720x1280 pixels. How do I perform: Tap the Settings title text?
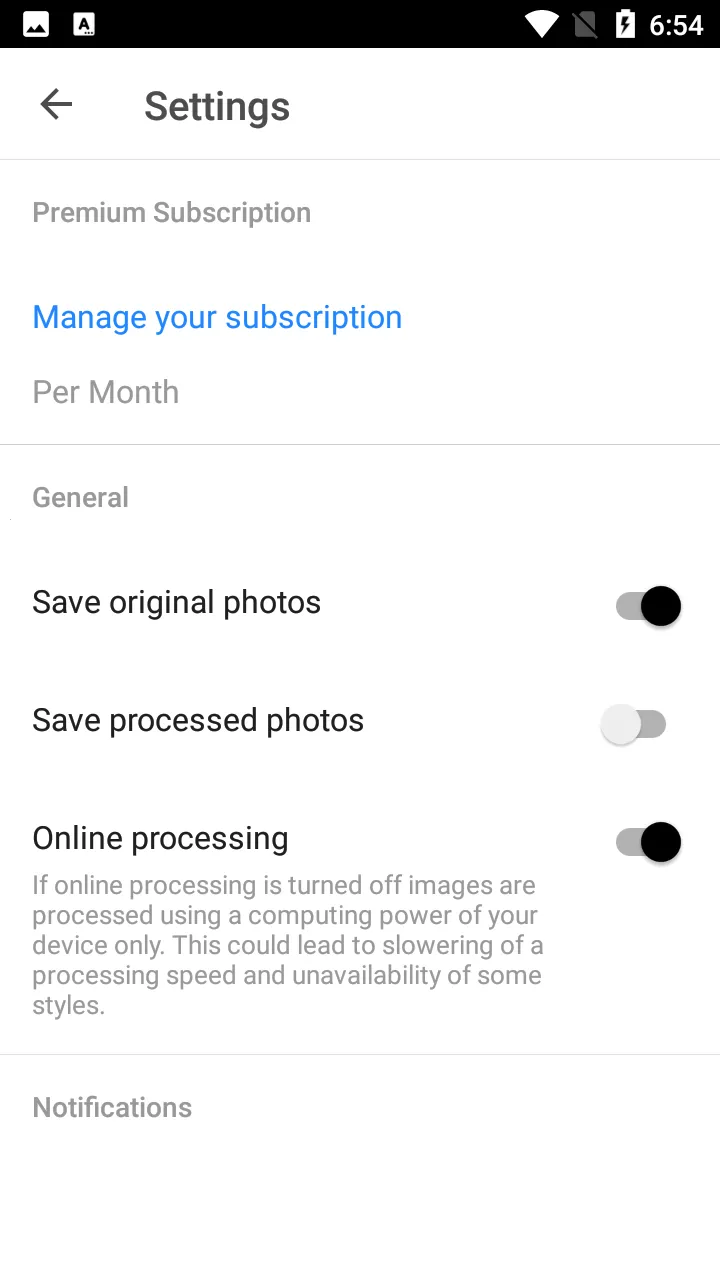click(217, 106)
